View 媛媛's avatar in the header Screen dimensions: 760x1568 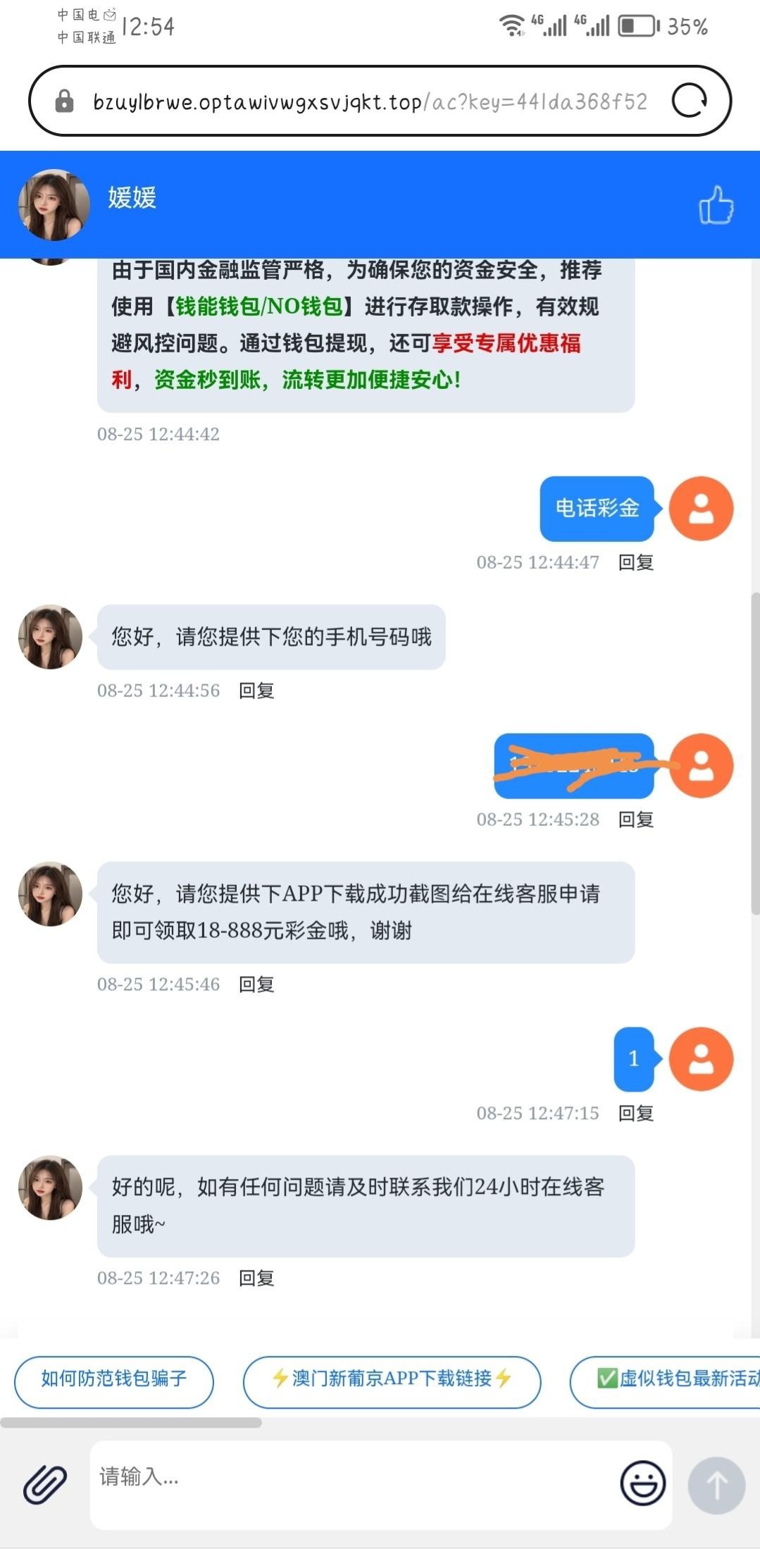[54, 204]
